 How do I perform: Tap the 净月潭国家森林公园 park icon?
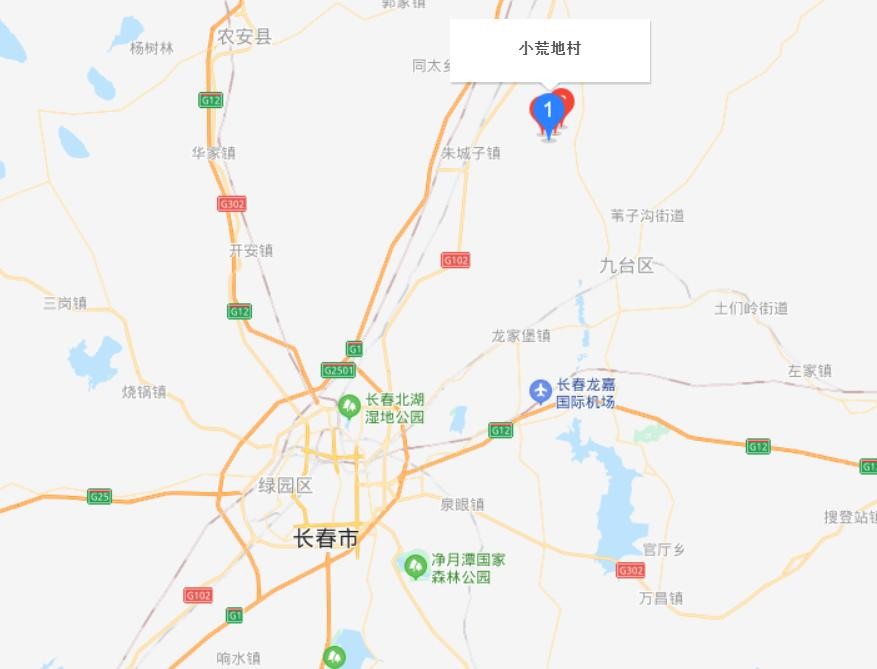click(x=415, y=567)
